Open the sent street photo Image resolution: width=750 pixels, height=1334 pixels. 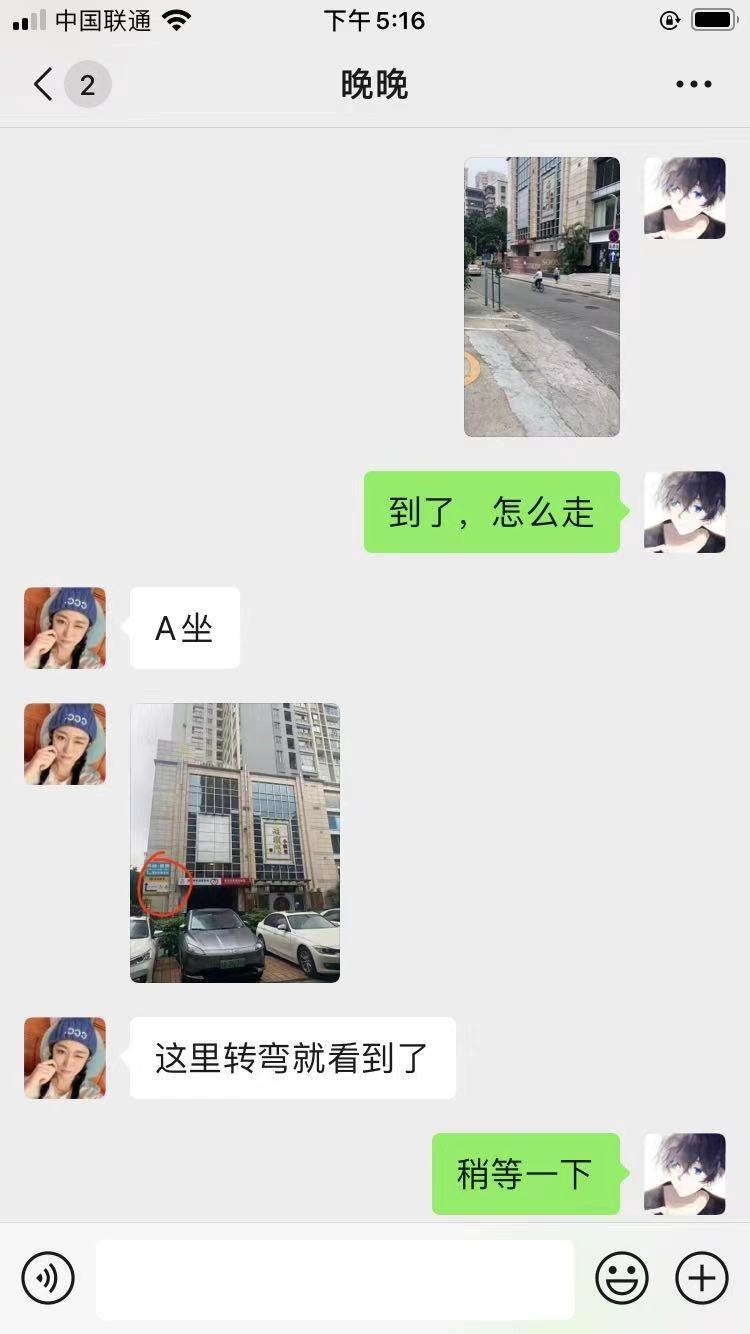(542, 297)
